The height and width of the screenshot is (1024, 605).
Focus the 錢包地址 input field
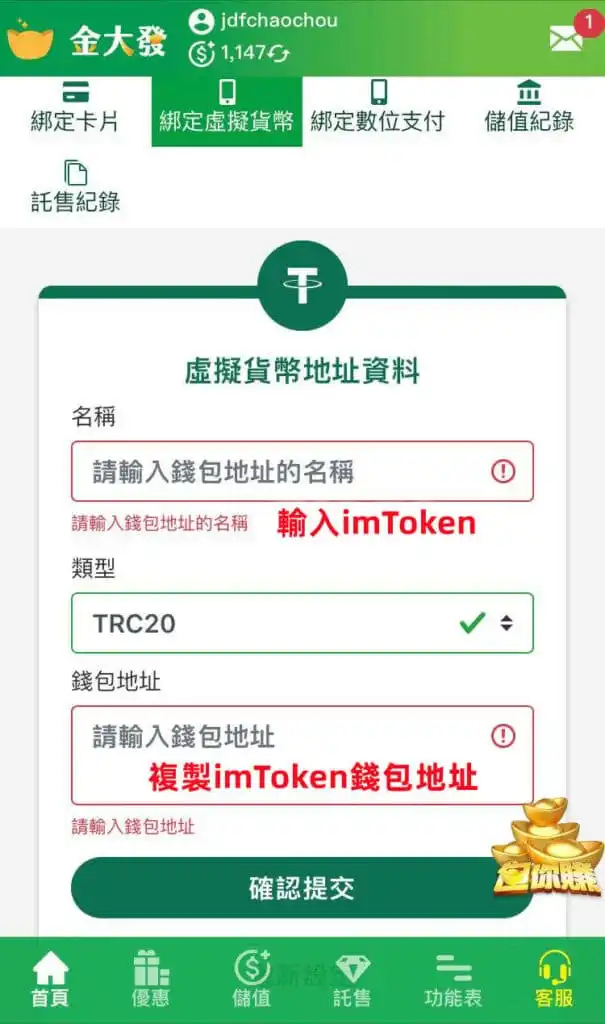[x=285, y=738]
